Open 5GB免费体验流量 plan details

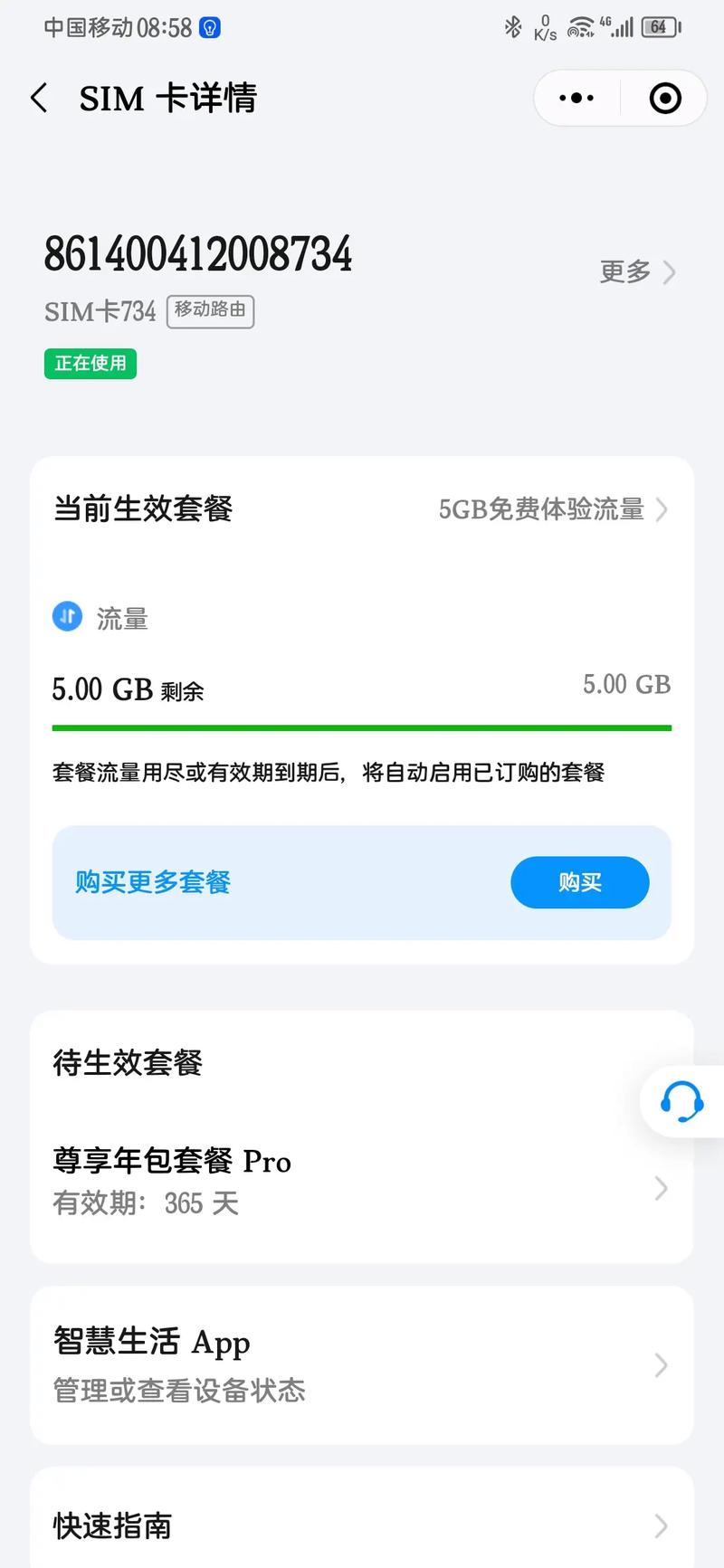pos(553,509)
